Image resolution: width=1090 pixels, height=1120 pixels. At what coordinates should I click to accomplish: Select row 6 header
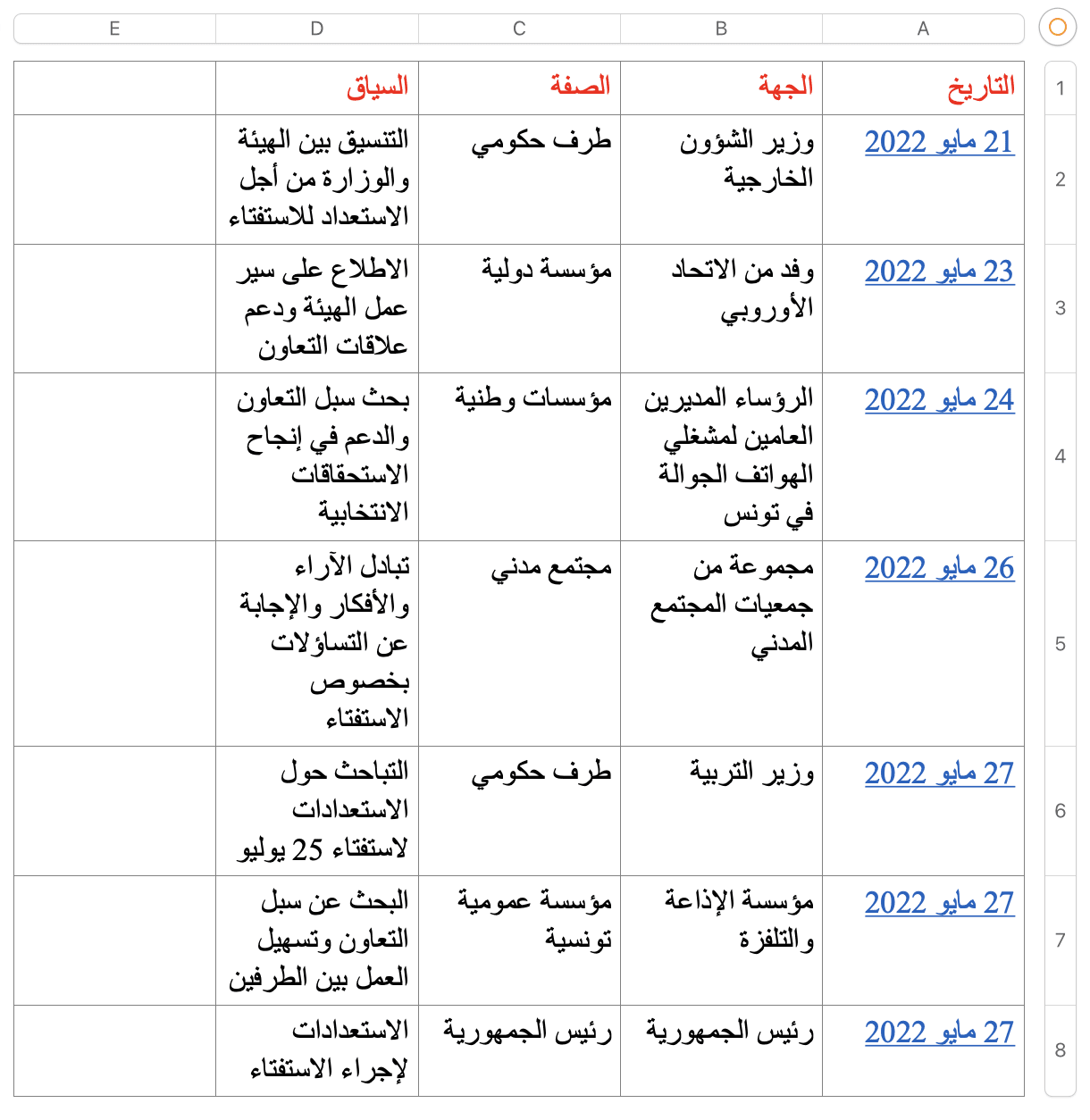point(1060,811)
